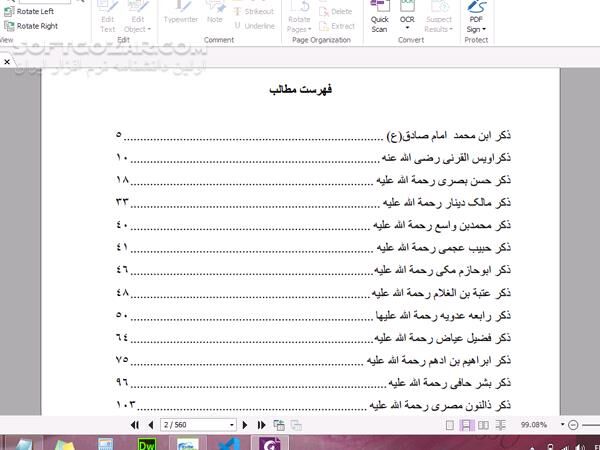Switch to single page view
The height and width of the screenshot is (450, 600).
(x=450, y=425)
